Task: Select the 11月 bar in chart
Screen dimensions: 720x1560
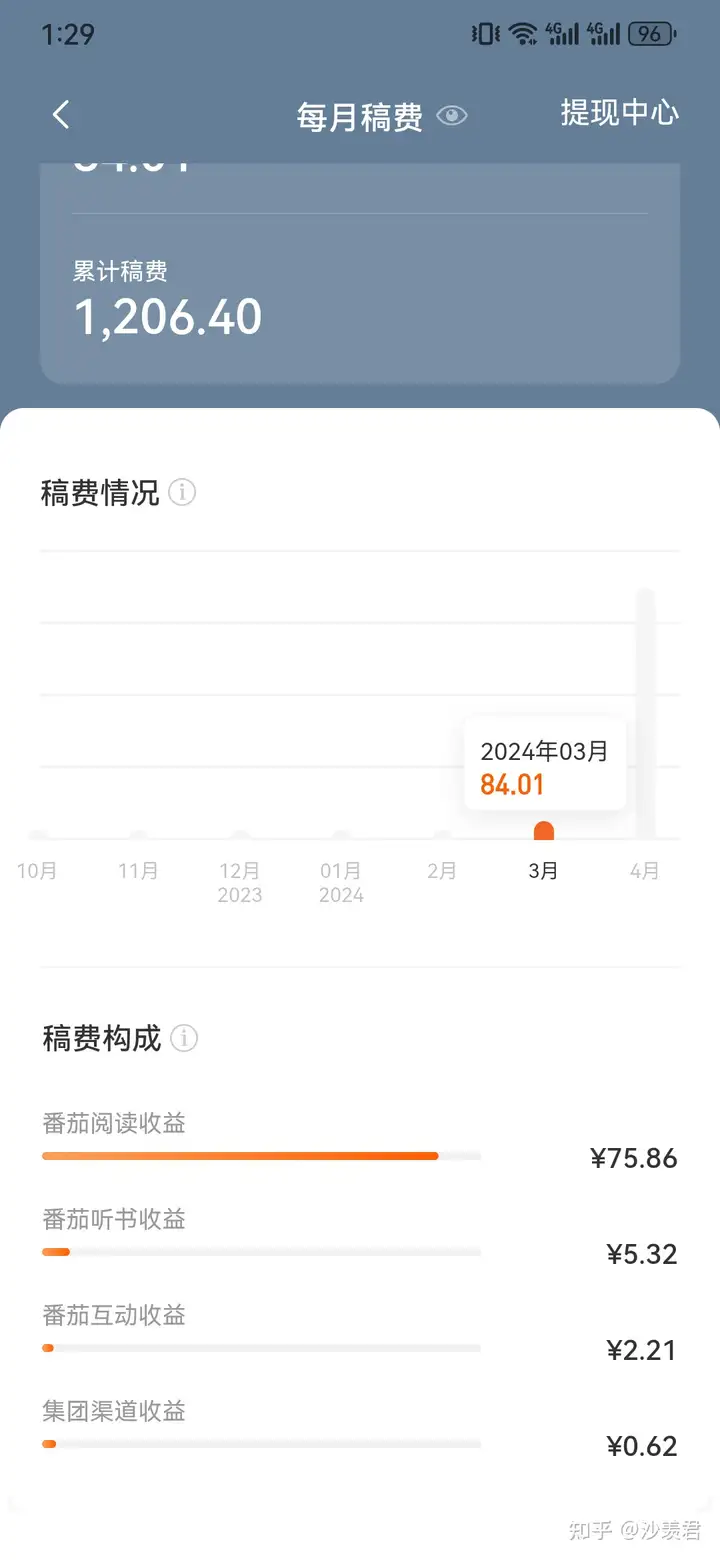Action: click(x=139, y=834)
